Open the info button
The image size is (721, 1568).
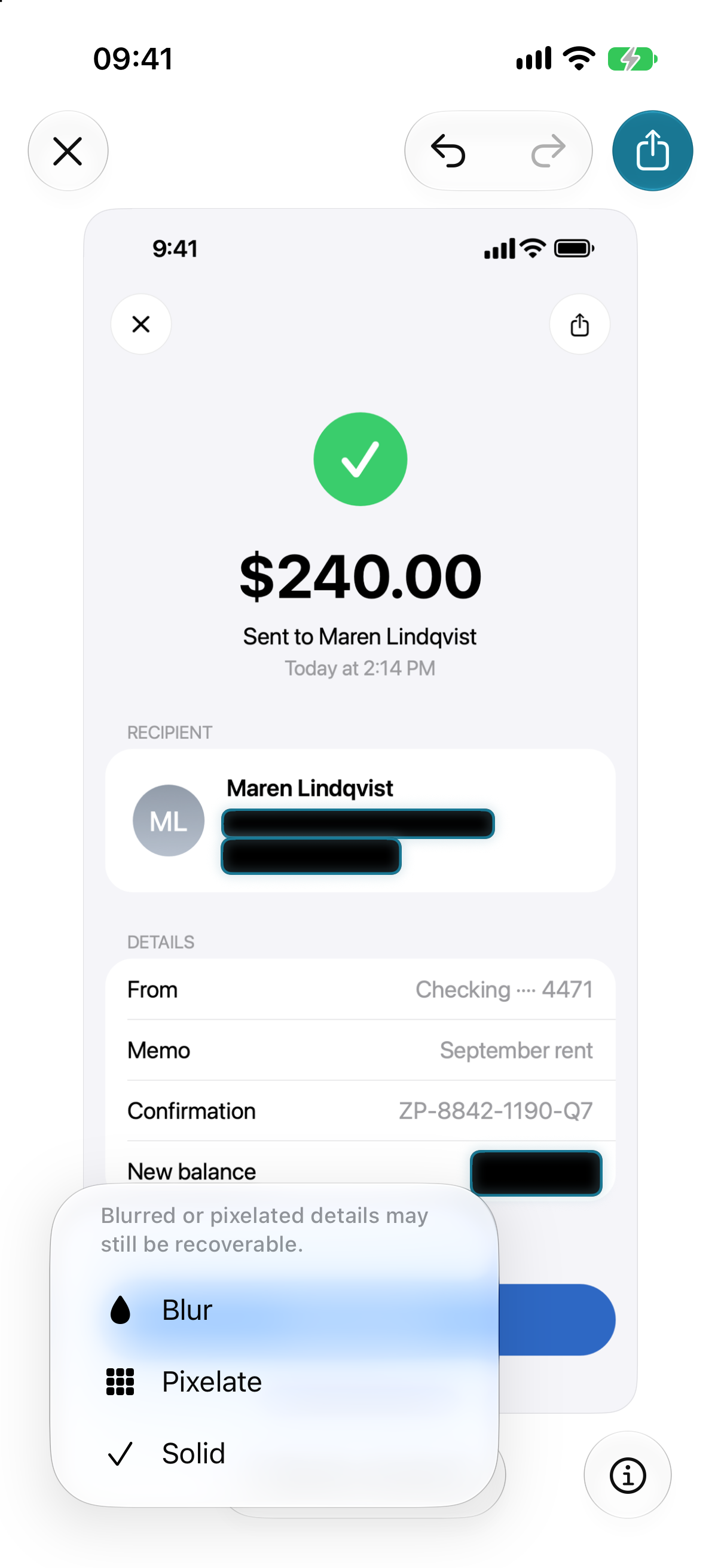point(627,1475)
